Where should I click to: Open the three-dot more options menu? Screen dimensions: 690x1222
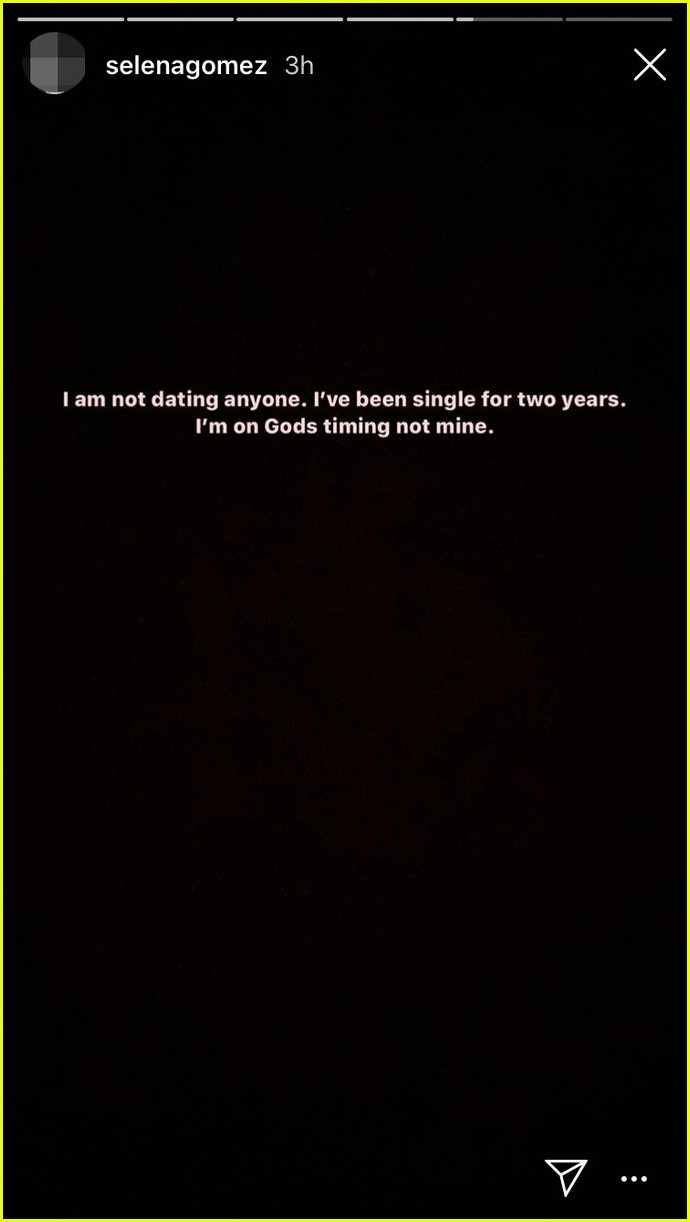[x=634, y=1180]
